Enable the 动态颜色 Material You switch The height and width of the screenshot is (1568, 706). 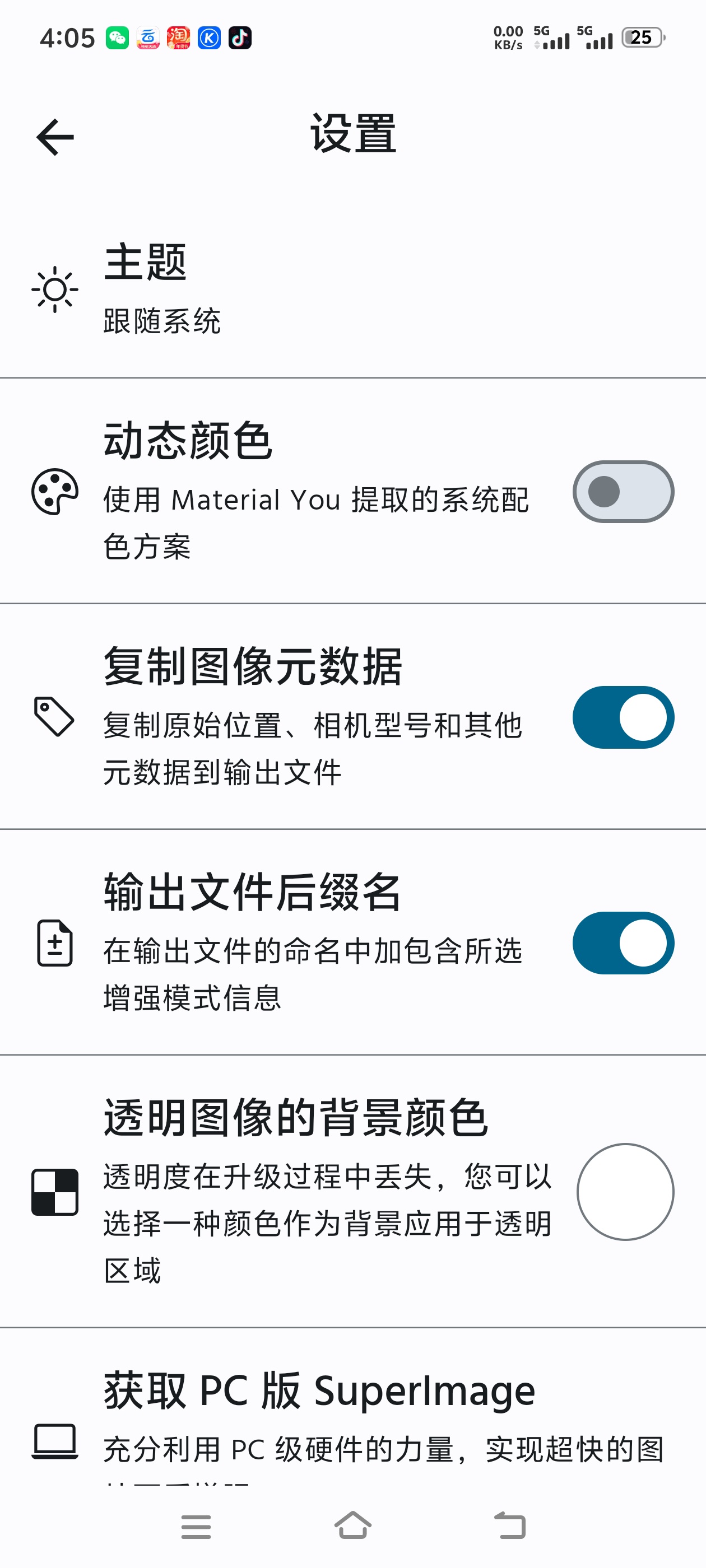pyautogui.click(x=623, y=492)
